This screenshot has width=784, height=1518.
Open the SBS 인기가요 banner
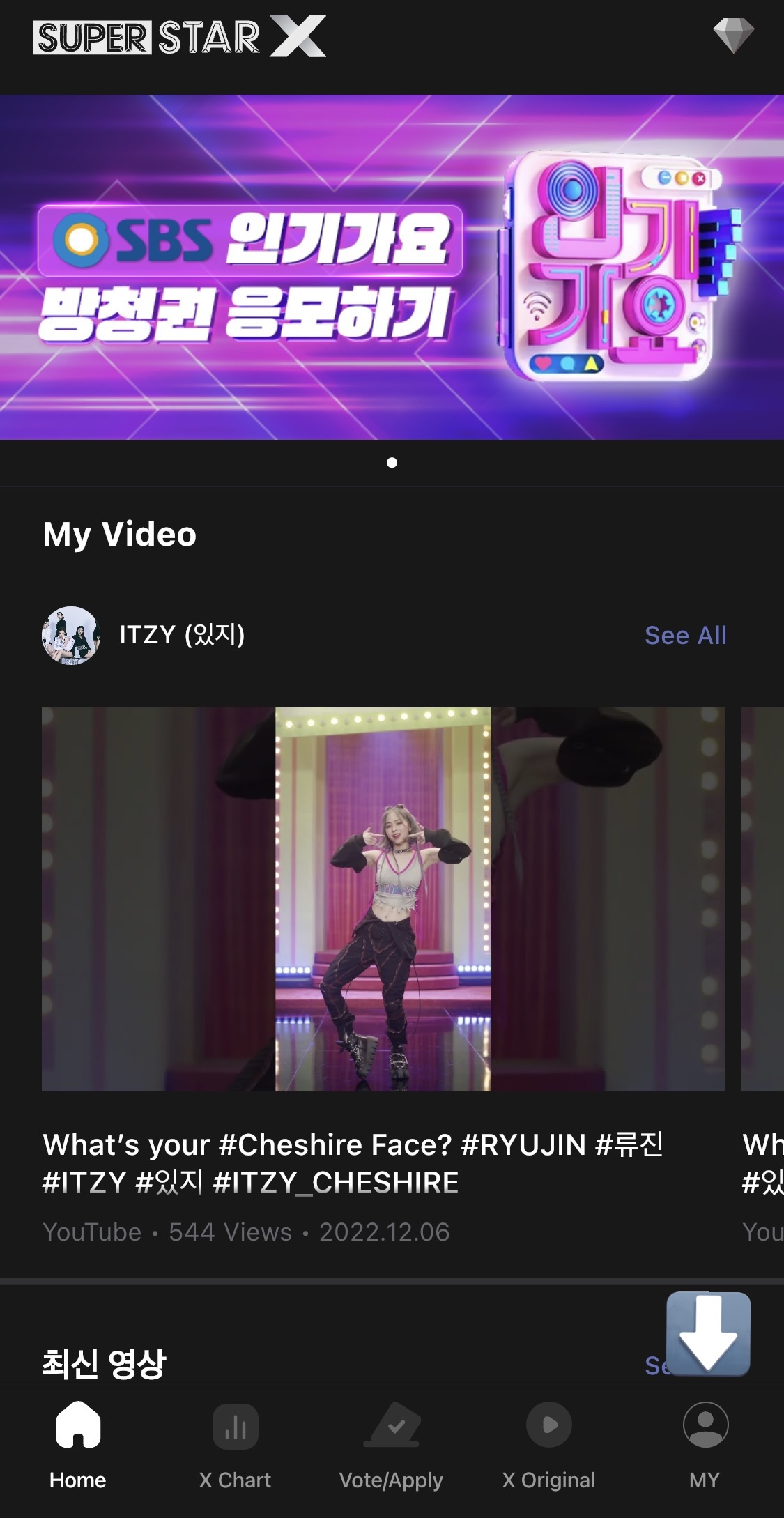(392, 268)
